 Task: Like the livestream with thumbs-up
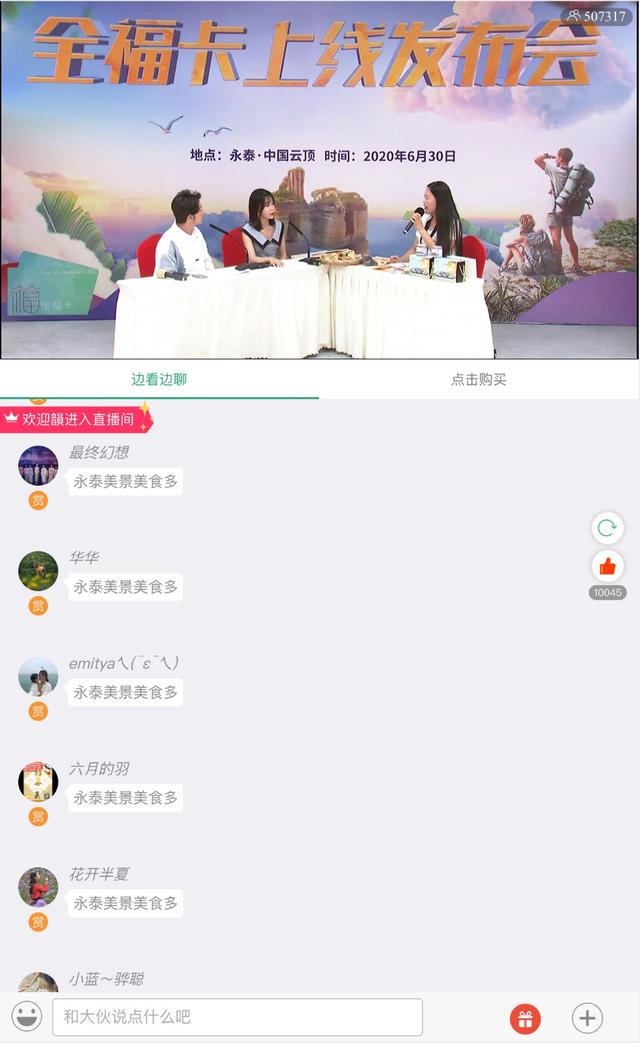pos(607,567)
